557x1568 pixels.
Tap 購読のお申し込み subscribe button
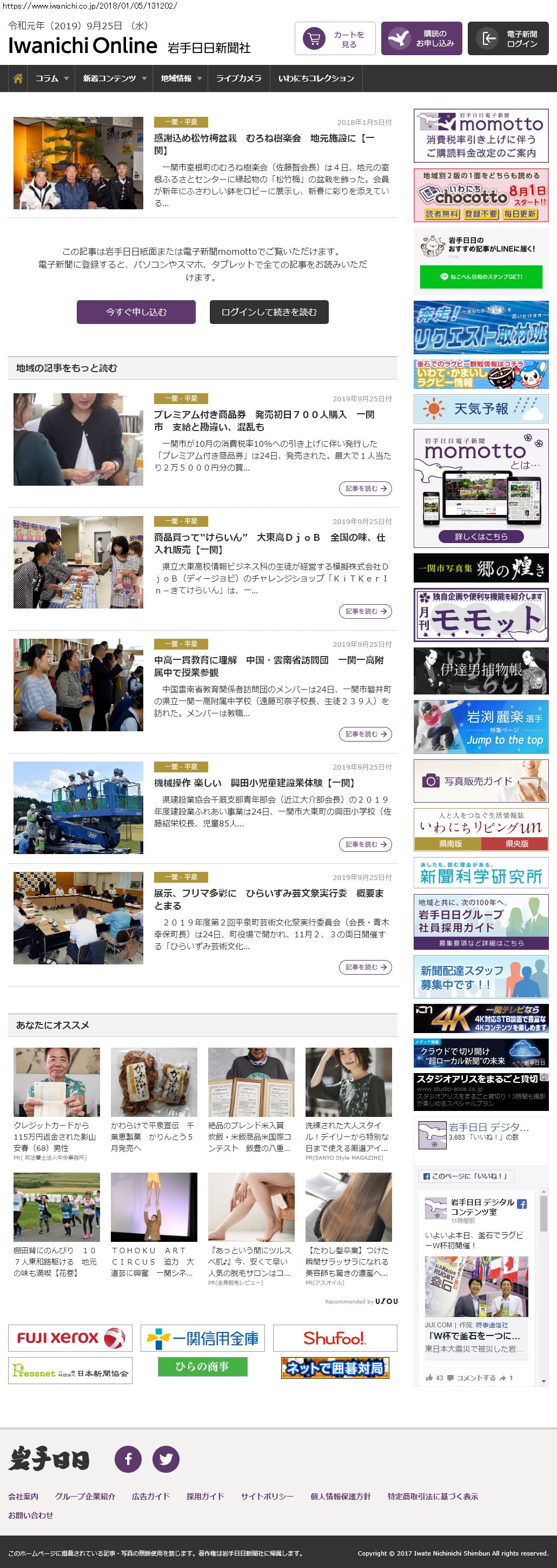tap(421, 39)
